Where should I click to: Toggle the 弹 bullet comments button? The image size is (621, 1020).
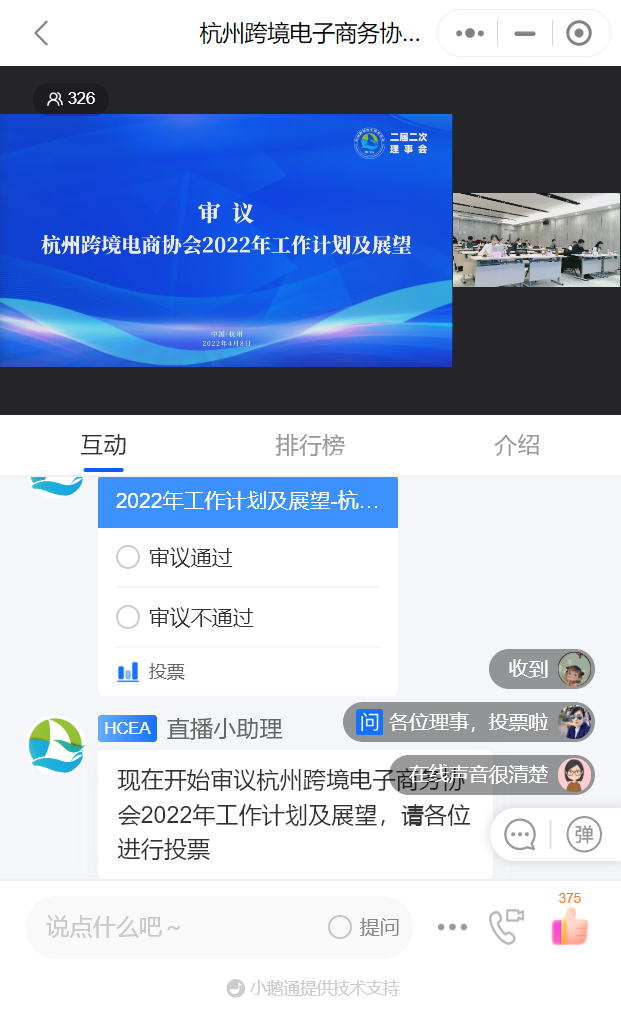tap(584, 834)
